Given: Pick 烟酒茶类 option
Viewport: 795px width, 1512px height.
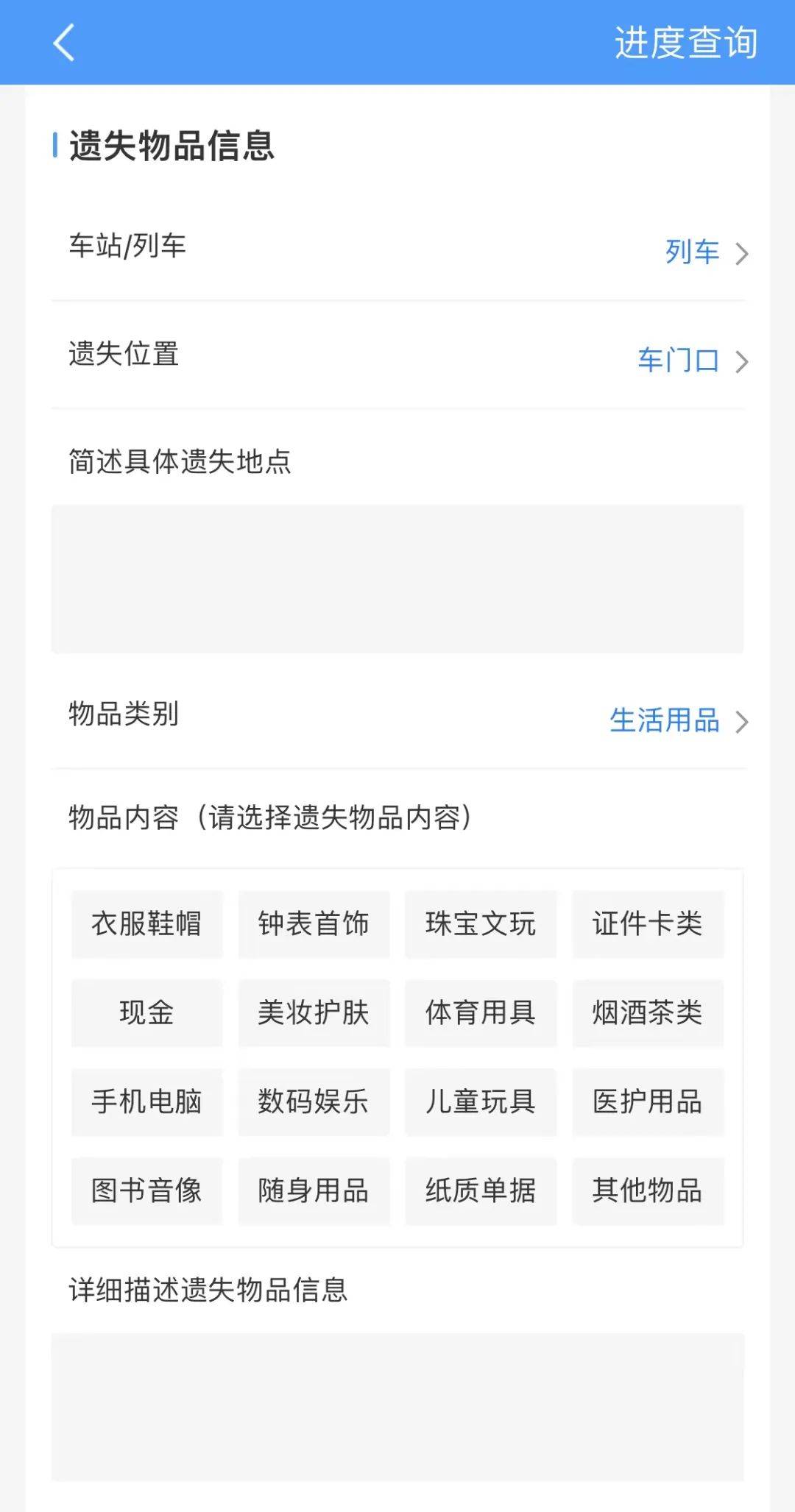Looking at the screenshot, I should pyautogui.click(x=648, y=1013).
